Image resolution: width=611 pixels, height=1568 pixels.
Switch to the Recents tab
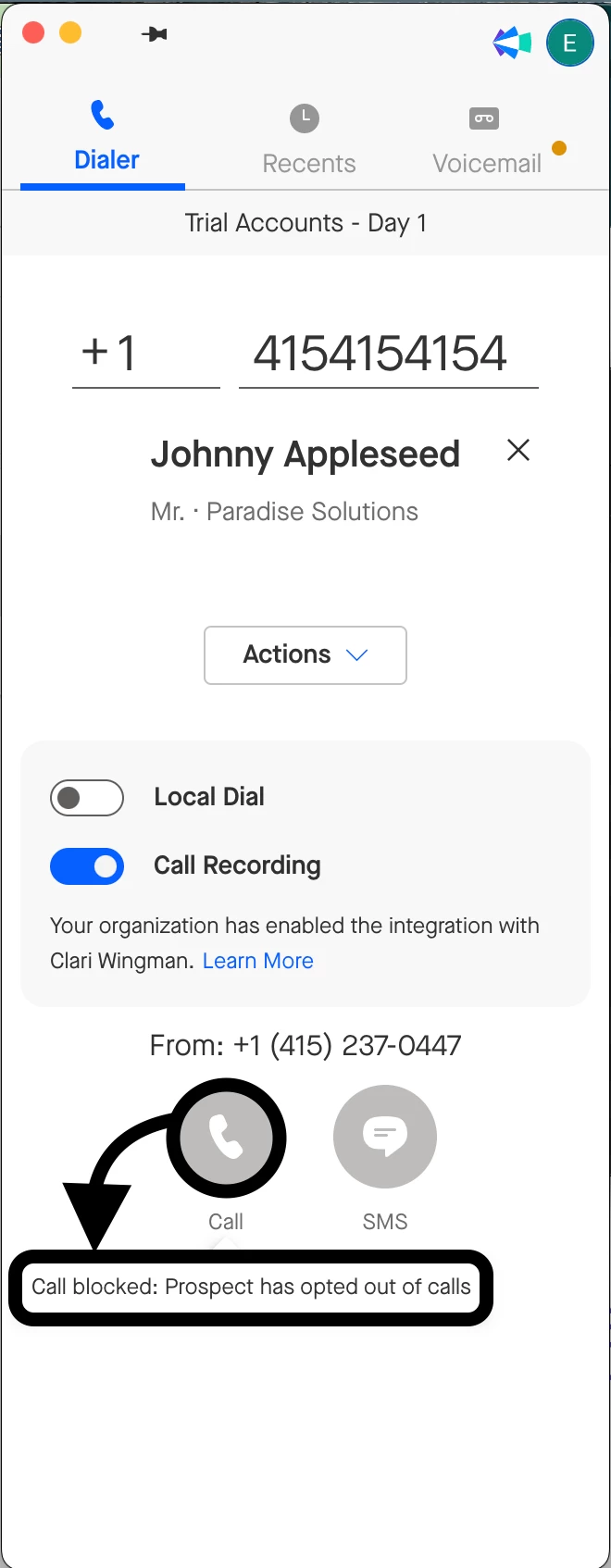tap(308, 141)
